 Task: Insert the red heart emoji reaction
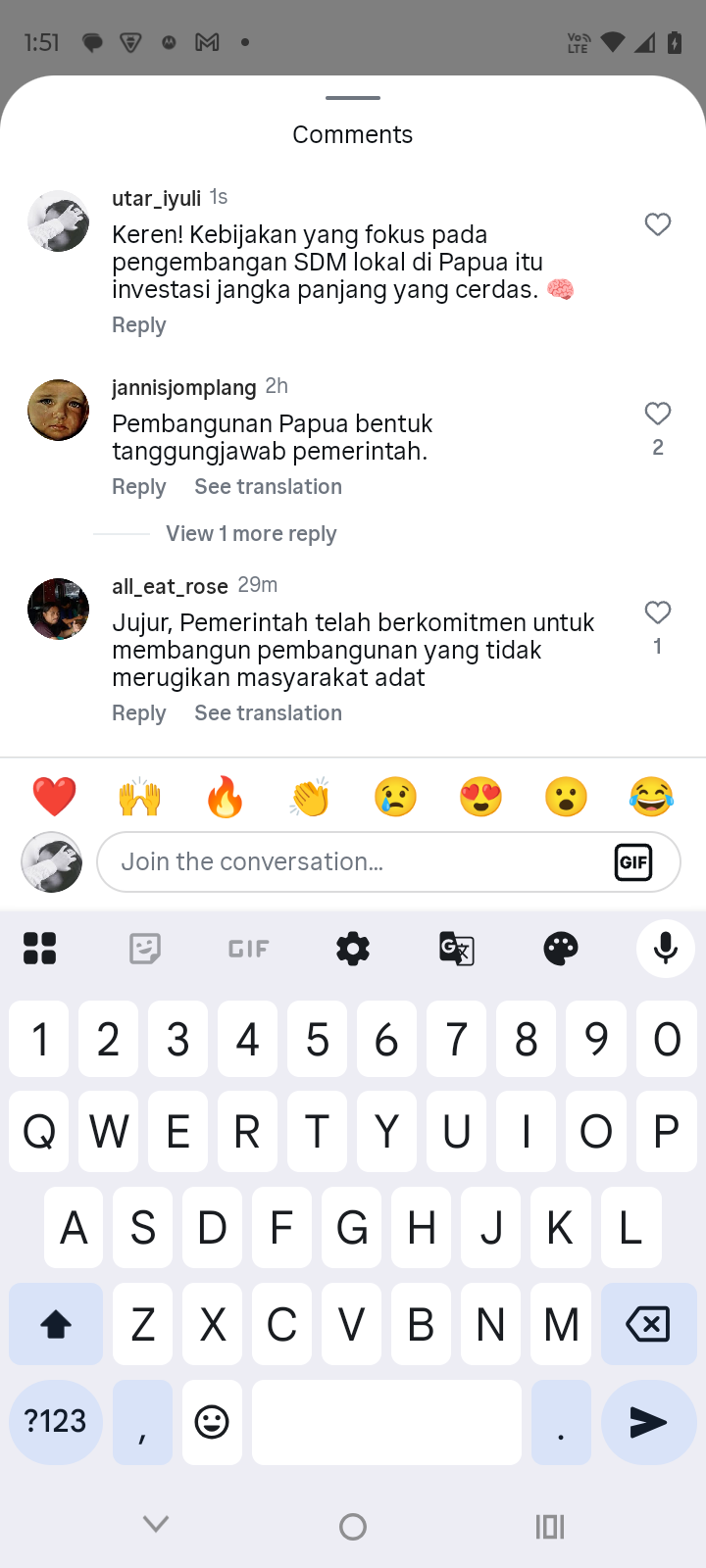[x=54, y=797]
